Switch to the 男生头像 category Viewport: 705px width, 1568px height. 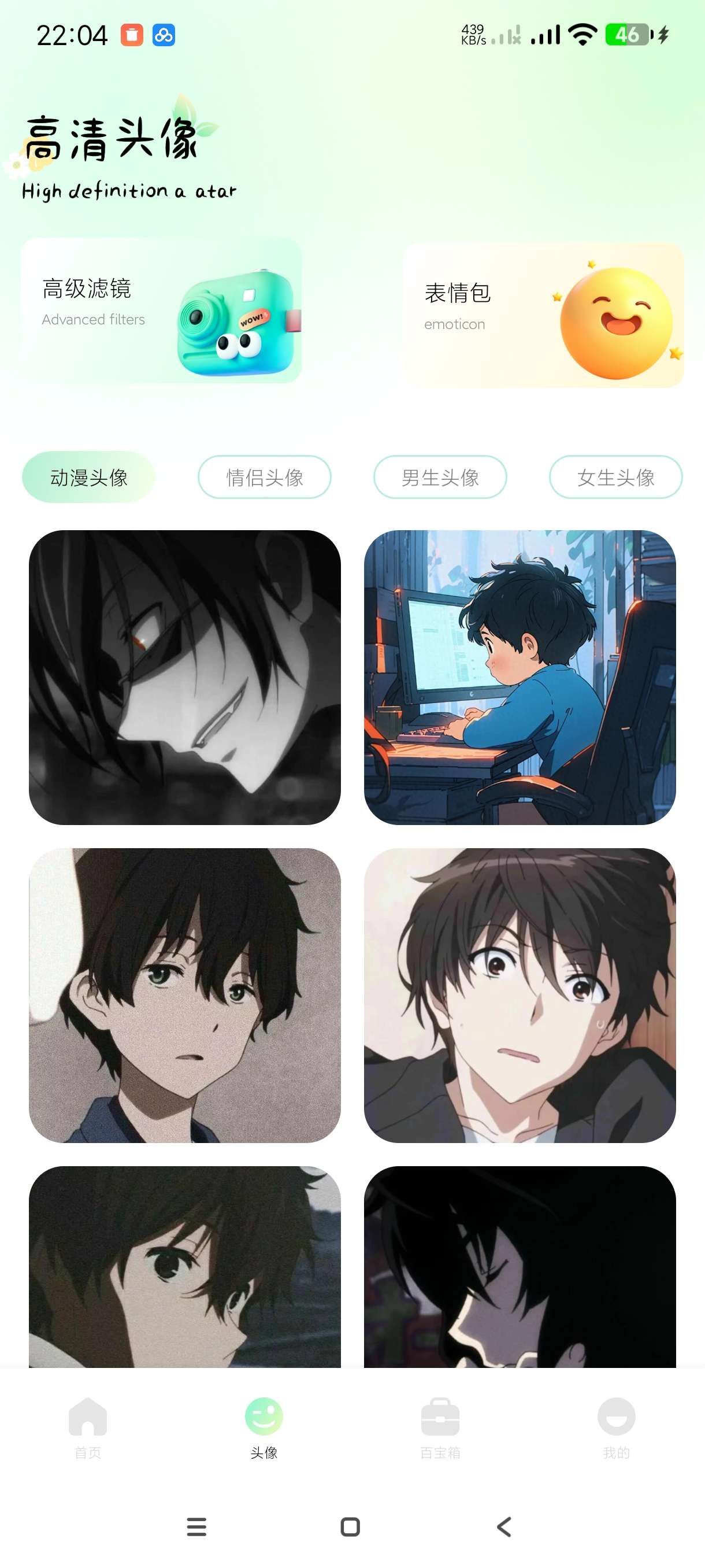point(440,477)
